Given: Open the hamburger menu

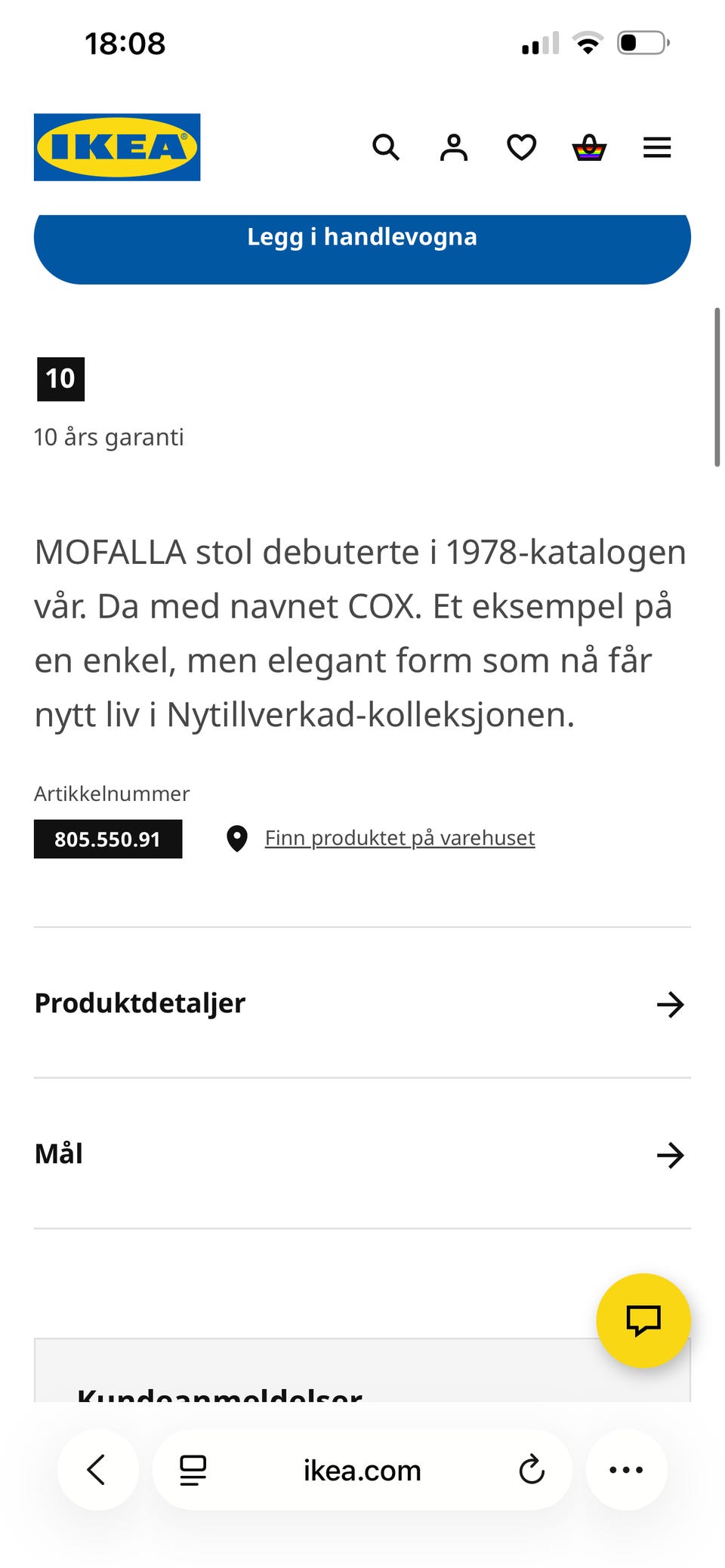Looking at the screenshot, I should (x=656, y=147).
